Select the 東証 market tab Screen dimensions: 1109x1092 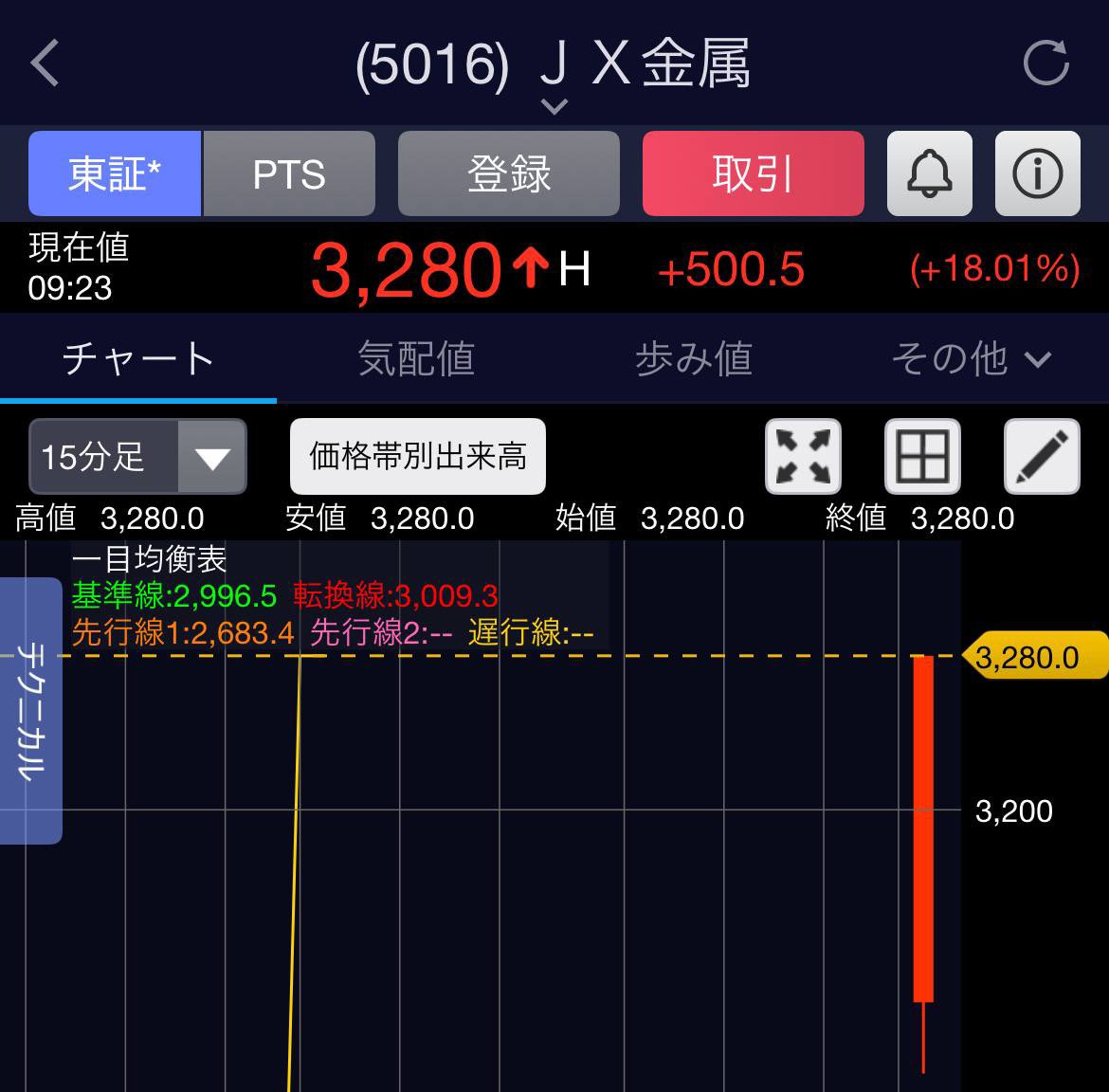click(x=115, y=174)
